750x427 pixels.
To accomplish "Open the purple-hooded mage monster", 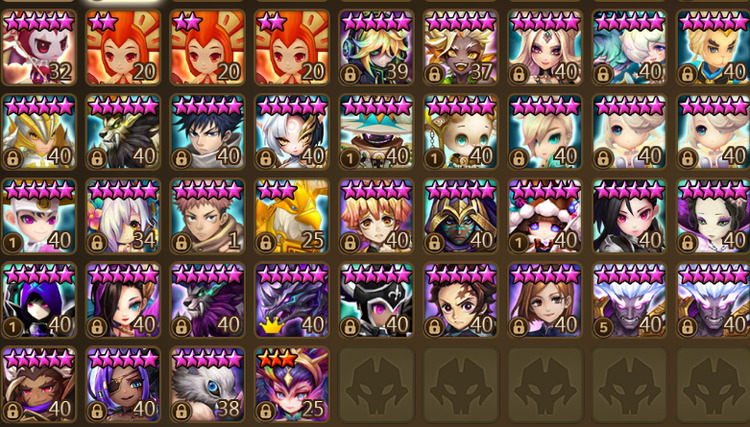I will click(38, 300).
